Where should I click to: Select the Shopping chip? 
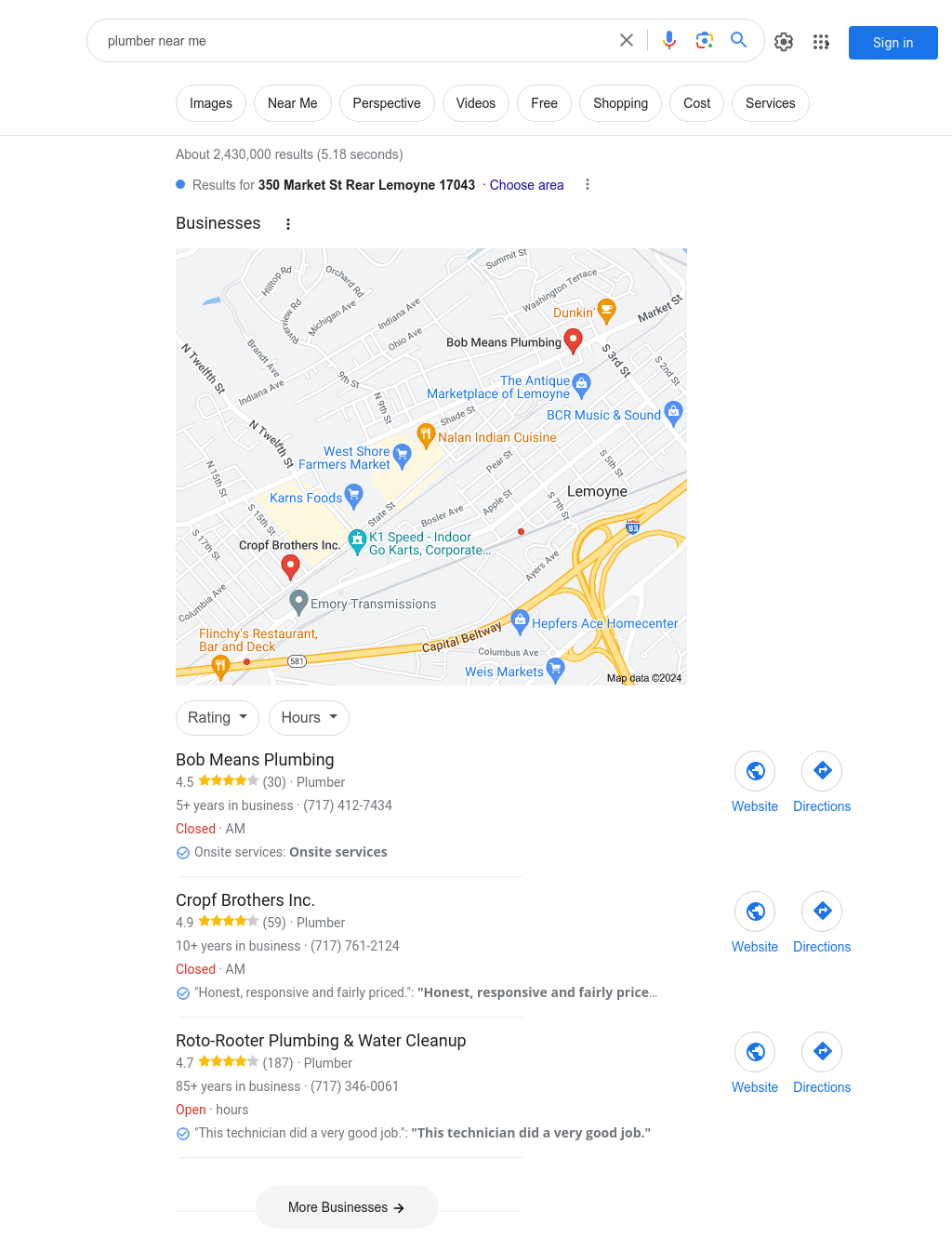(620, 103)
